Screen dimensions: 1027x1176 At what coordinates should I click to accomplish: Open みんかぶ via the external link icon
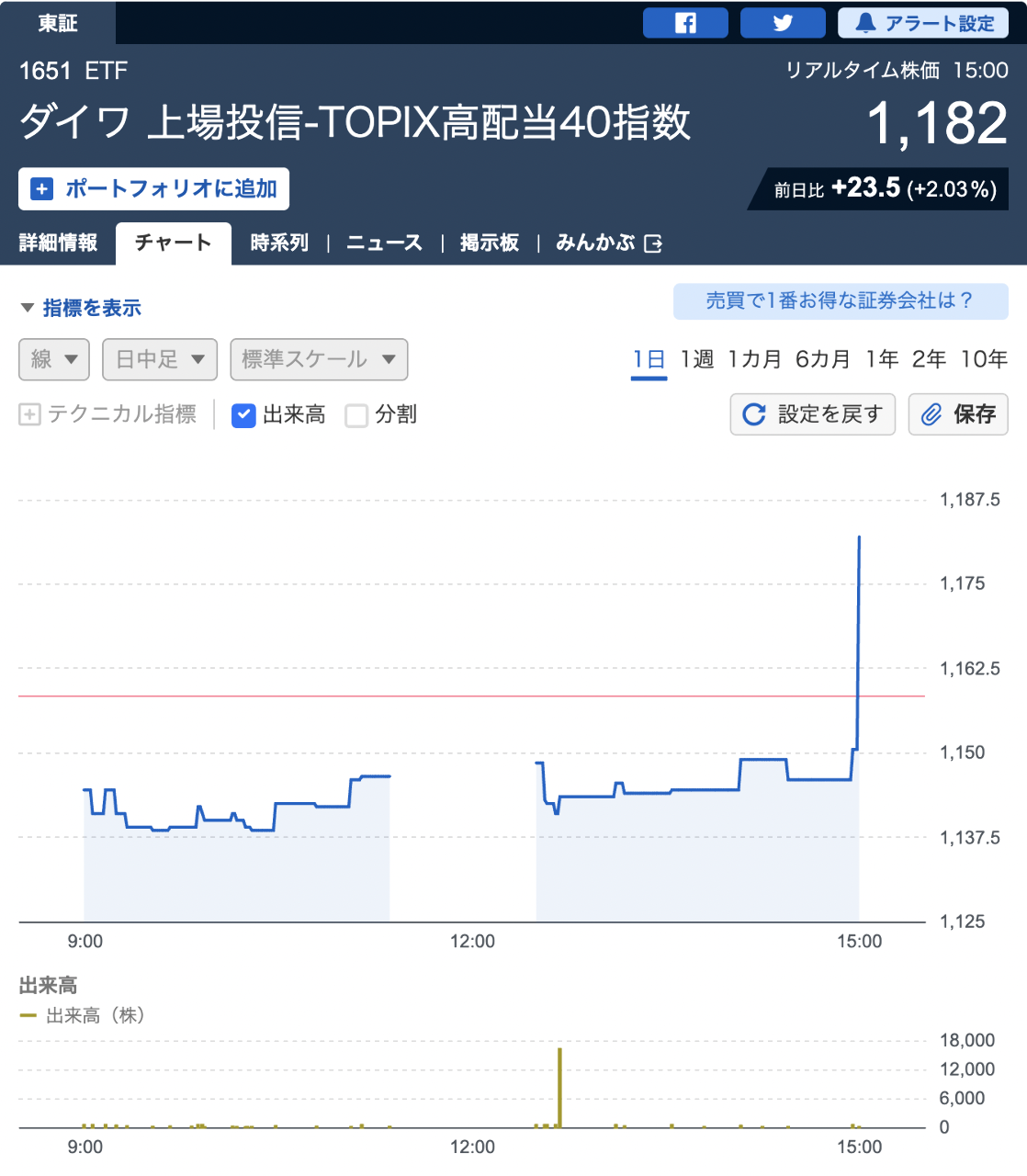tap(652, 243)
